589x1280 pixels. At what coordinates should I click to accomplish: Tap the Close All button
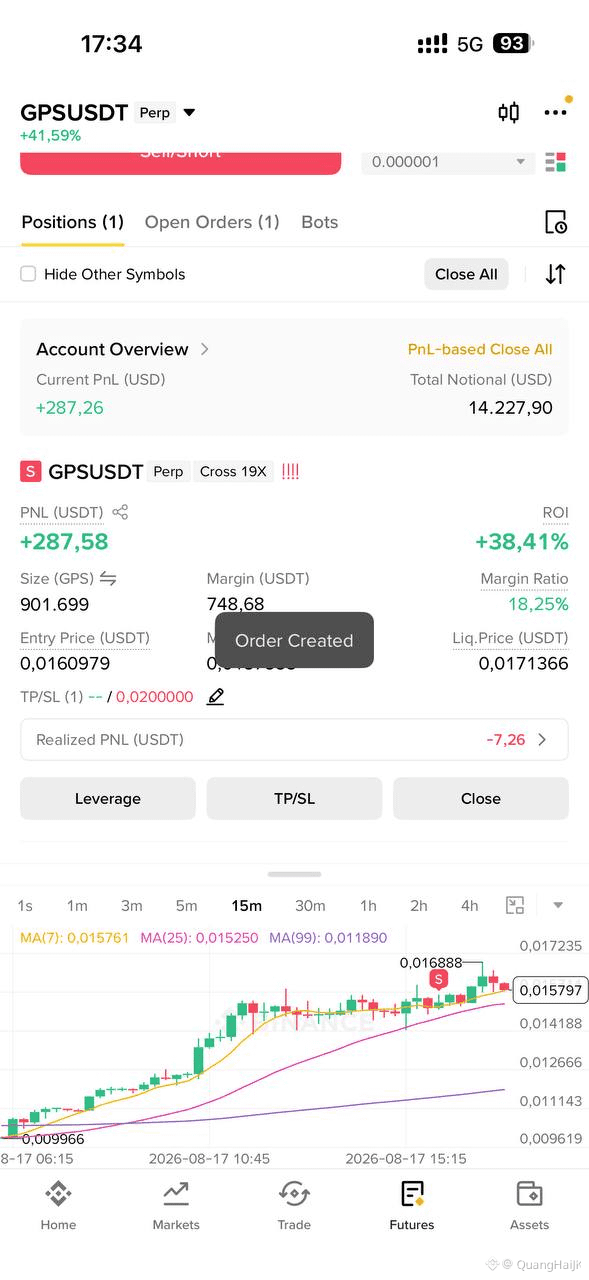pyautogui.click(x=466, y=274)
